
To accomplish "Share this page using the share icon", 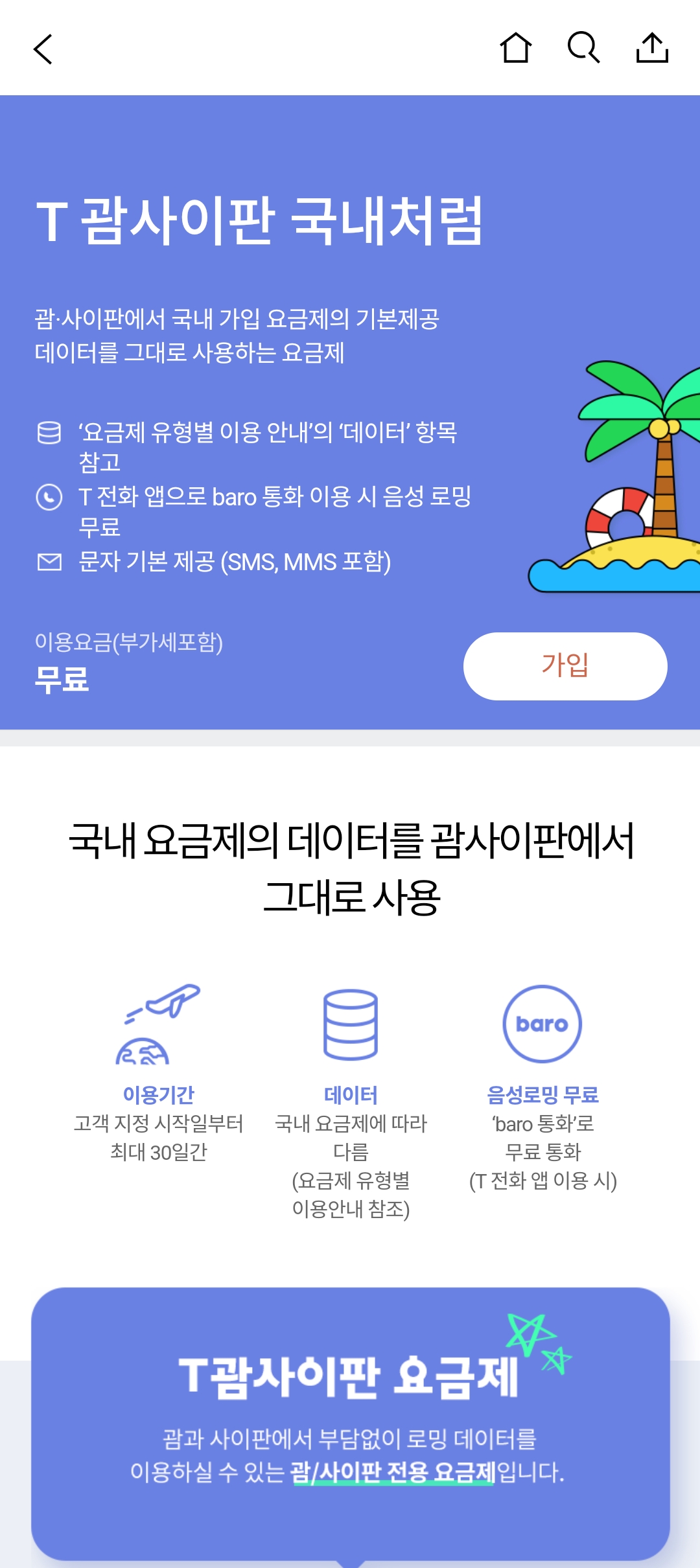I will click(653, 49).
